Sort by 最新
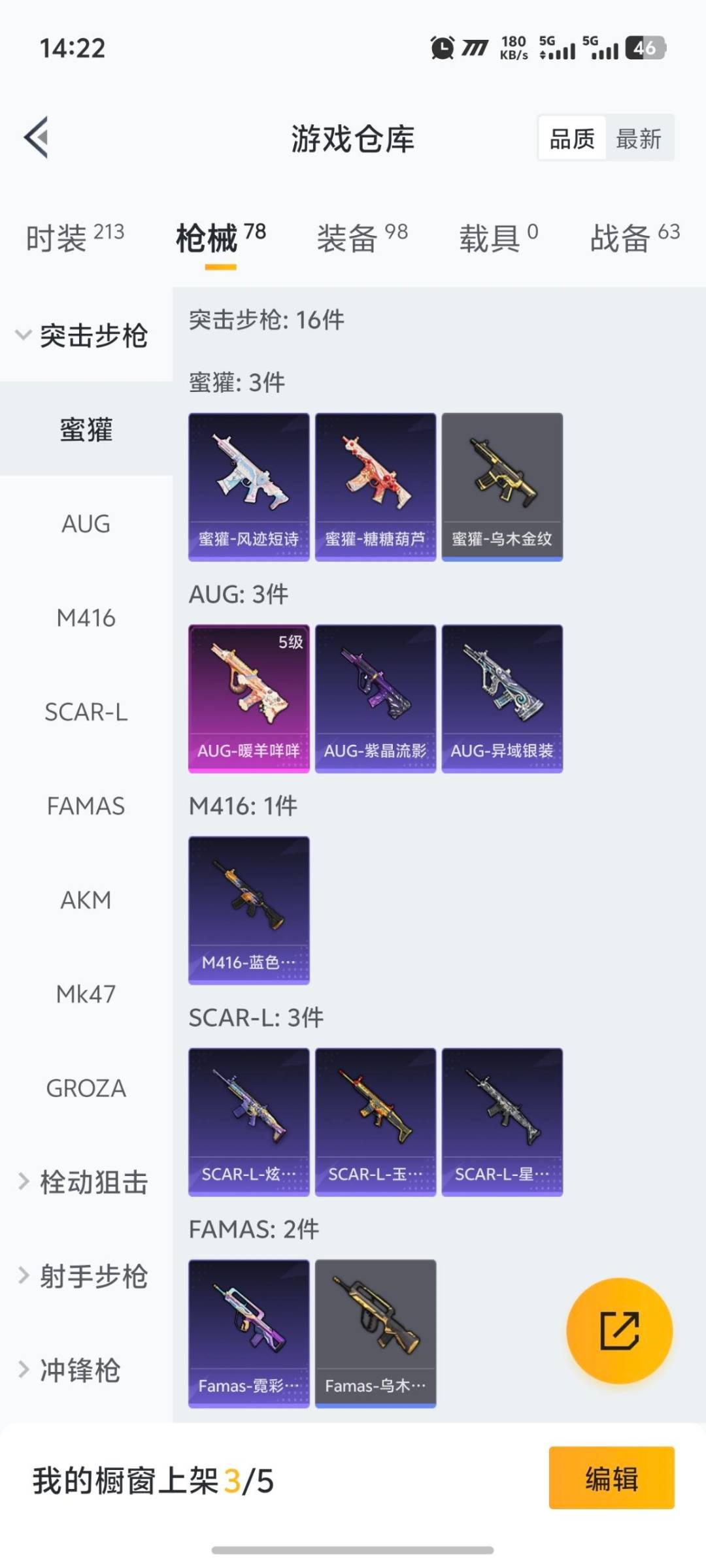 (639, 139)
